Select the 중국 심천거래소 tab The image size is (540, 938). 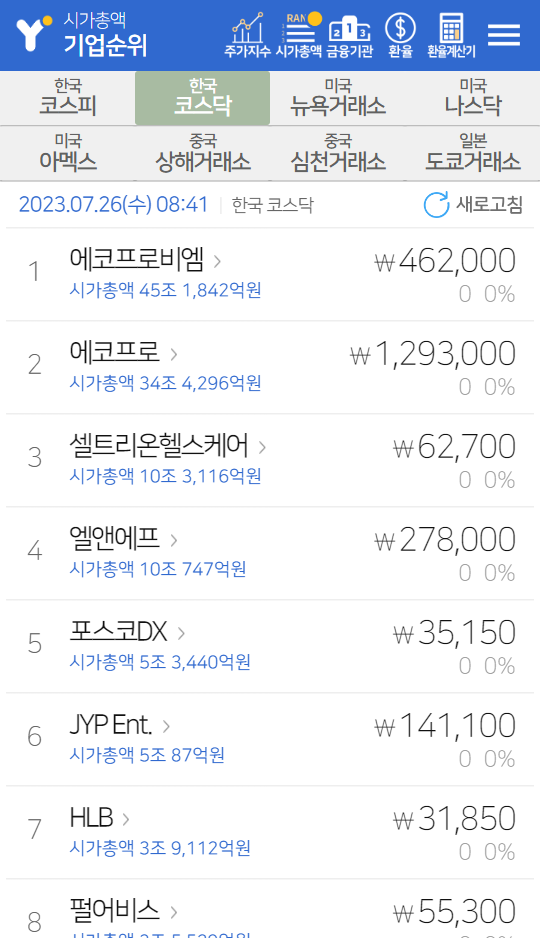pos(338,153)
